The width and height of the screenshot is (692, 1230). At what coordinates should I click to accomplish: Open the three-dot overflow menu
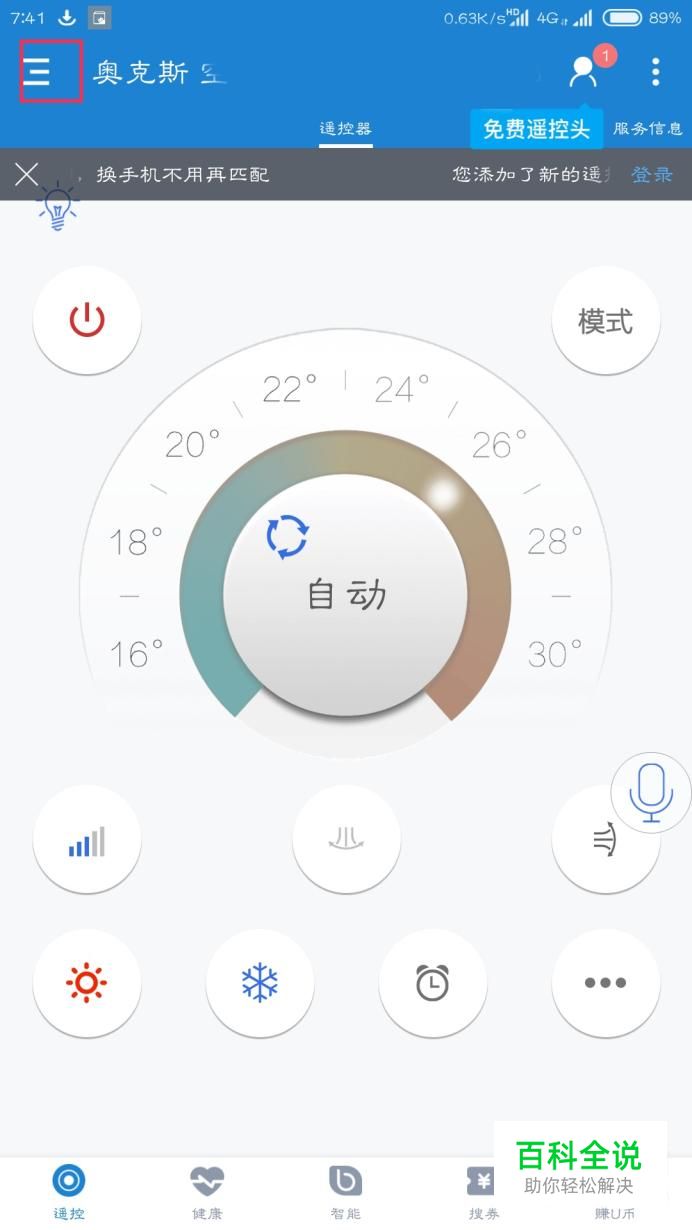[655, 71]
